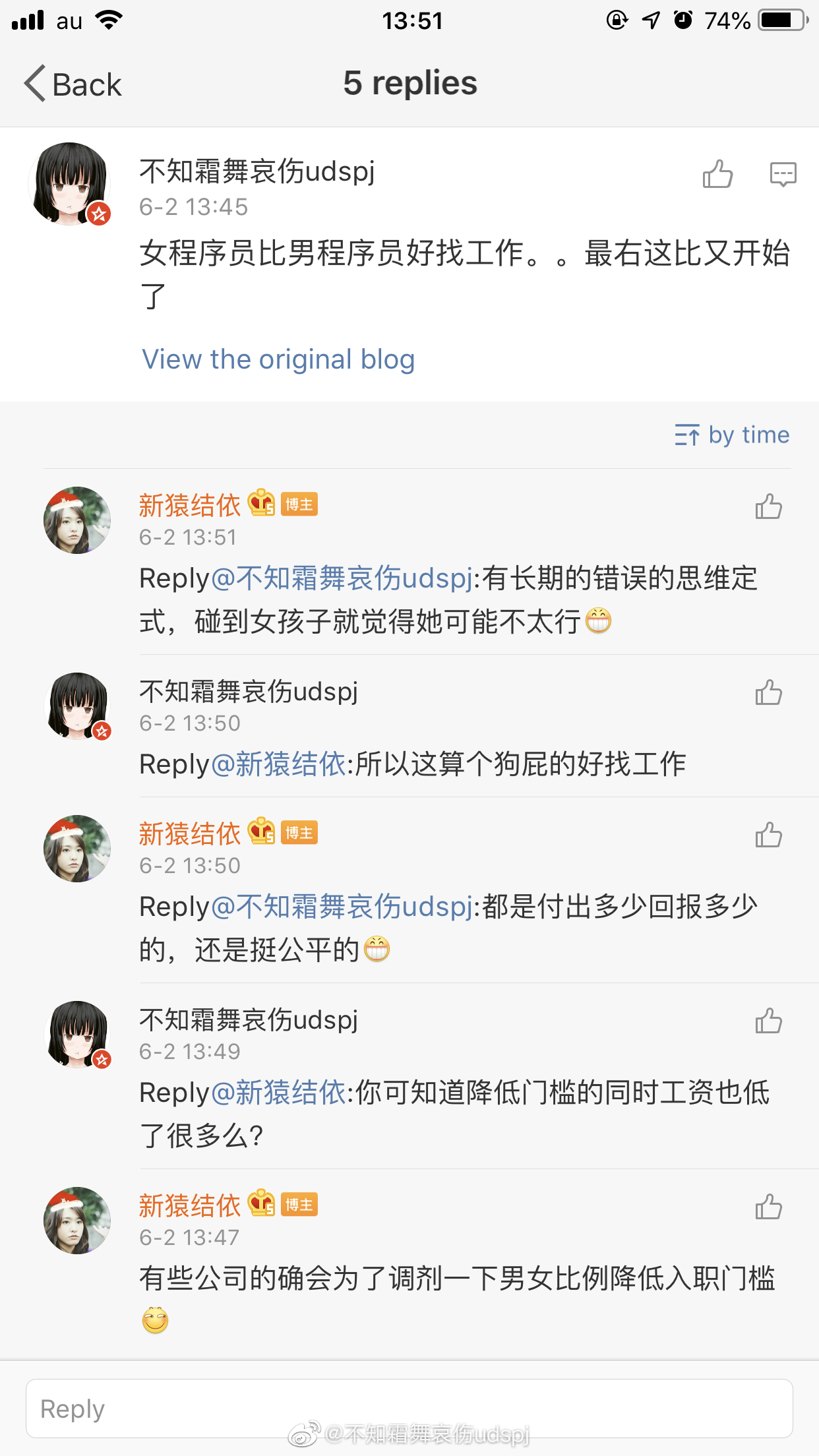Like 不知霜舞哀伤udspj's reply posted at 13:50

pos(768,692)
